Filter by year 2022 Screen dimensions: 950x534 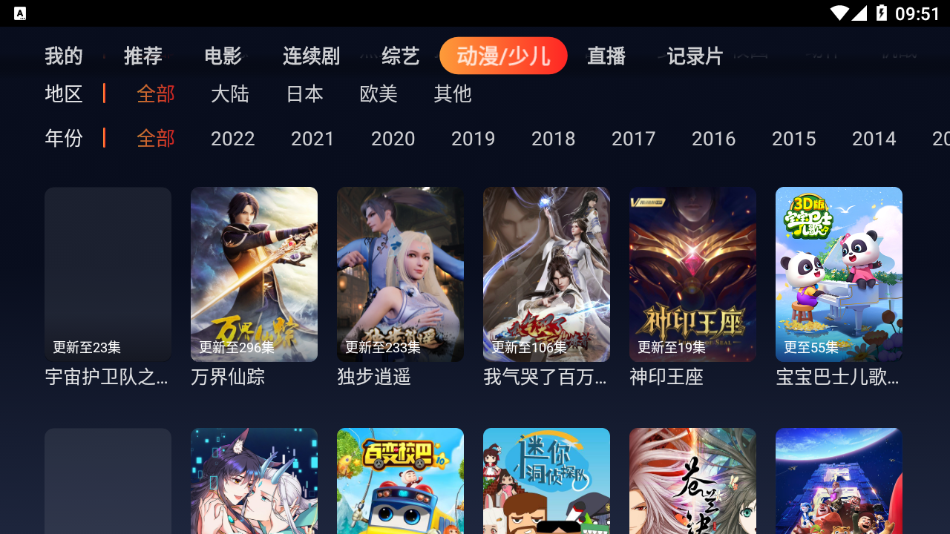[x=233, y=139]
